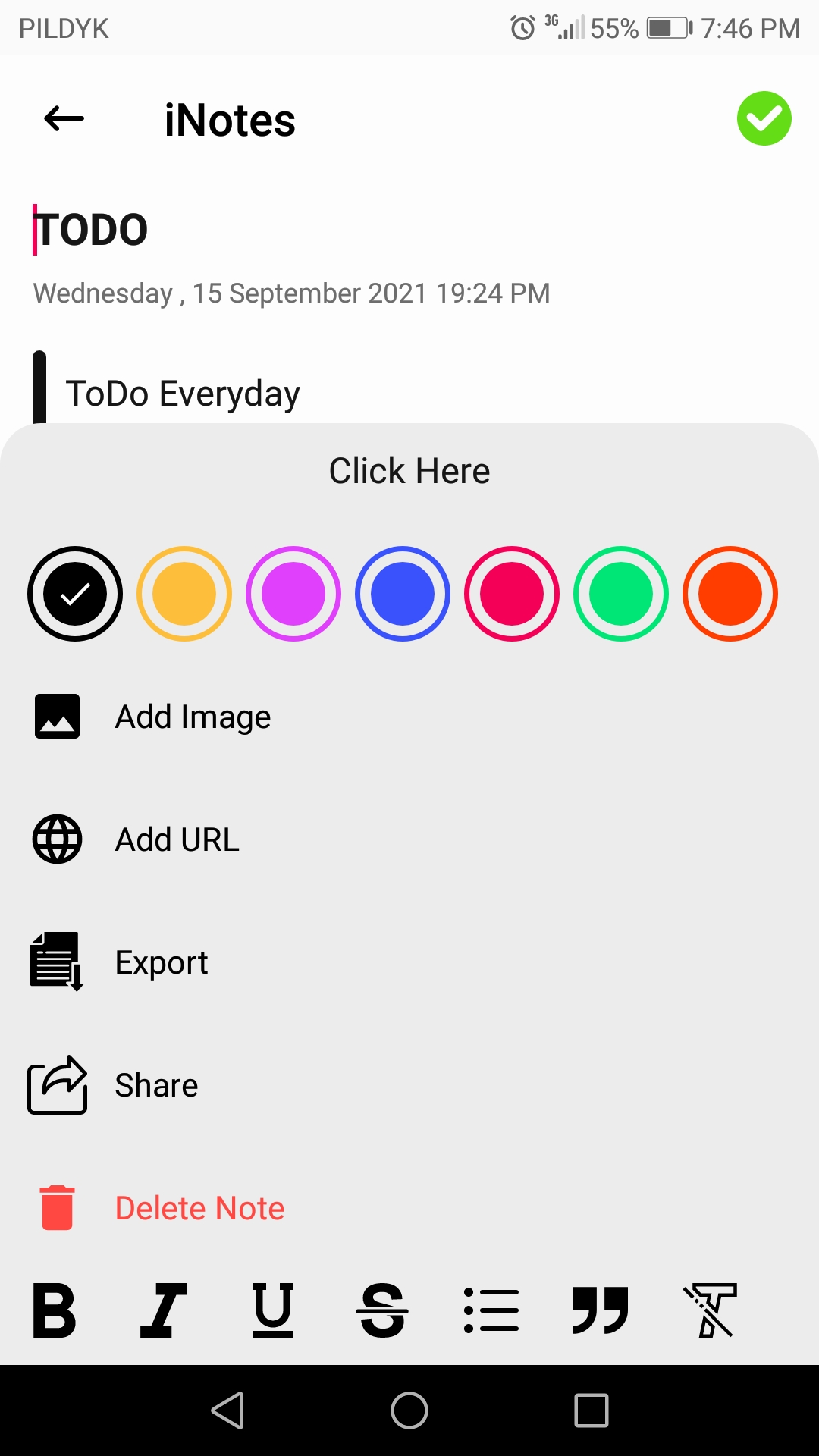
Task: Apply italic formatting
Action: (164, 1310)
